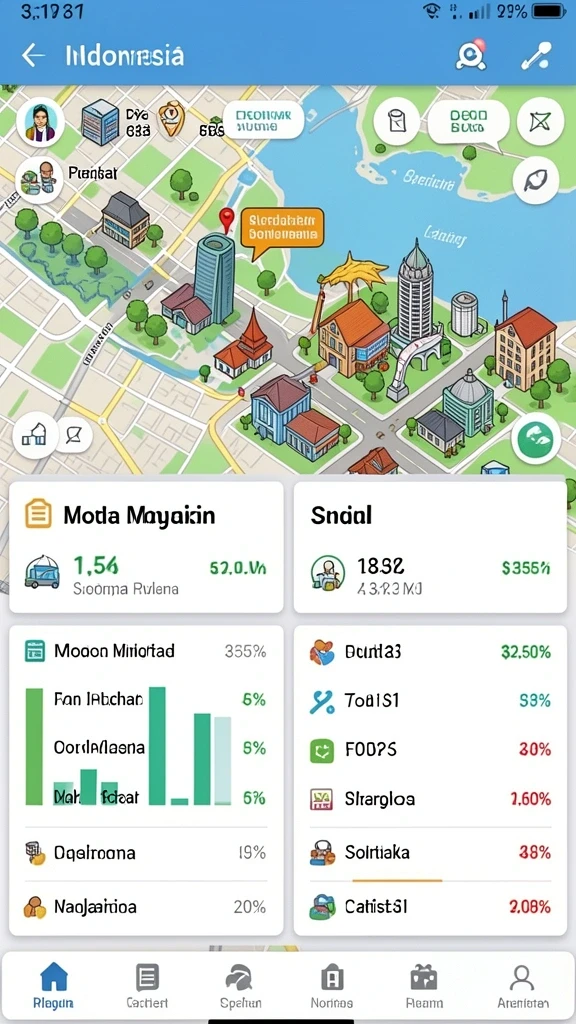Viewport: 576px width, 1024px height.
Task: Tap the leaf round button on the map
Action: point(536,180)
